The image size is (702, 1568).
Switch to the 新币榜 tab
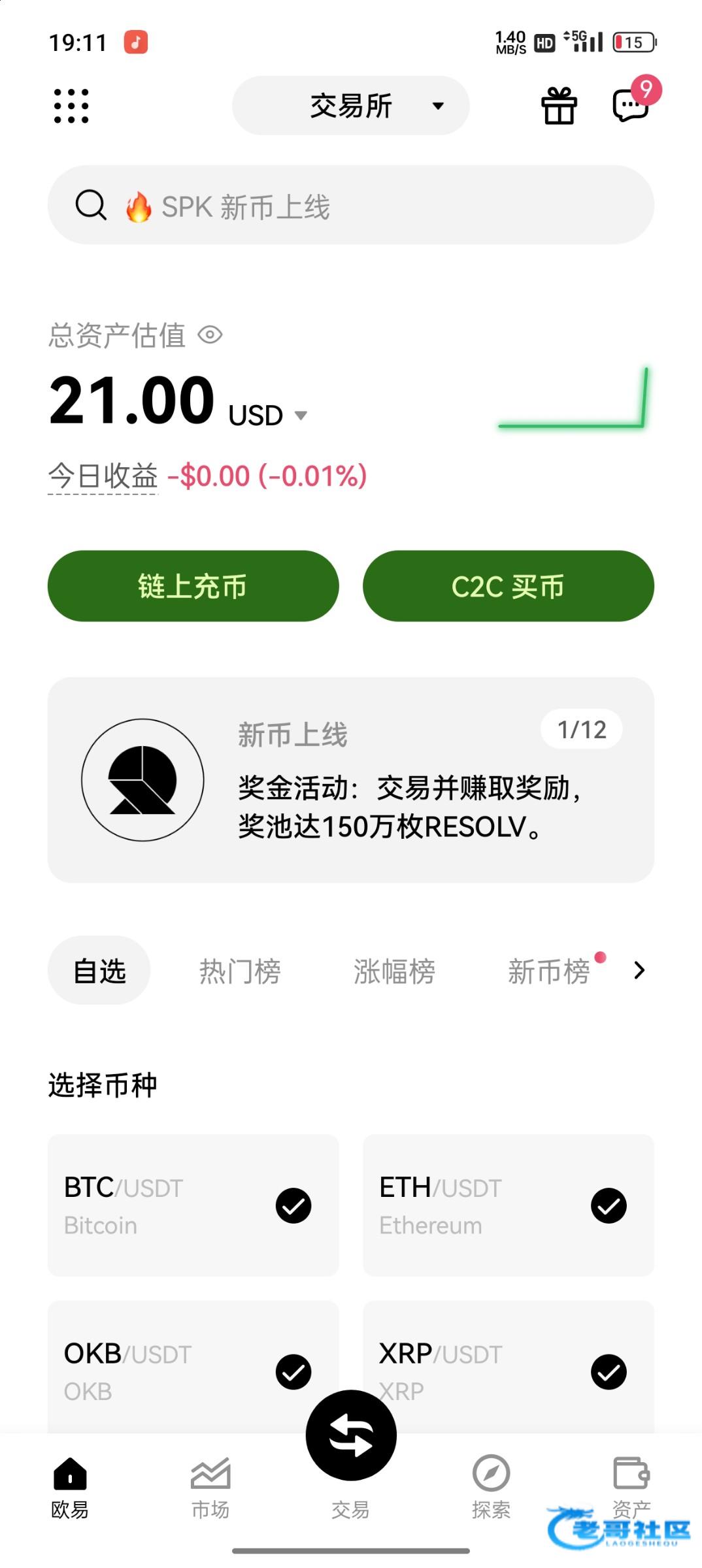549,971
